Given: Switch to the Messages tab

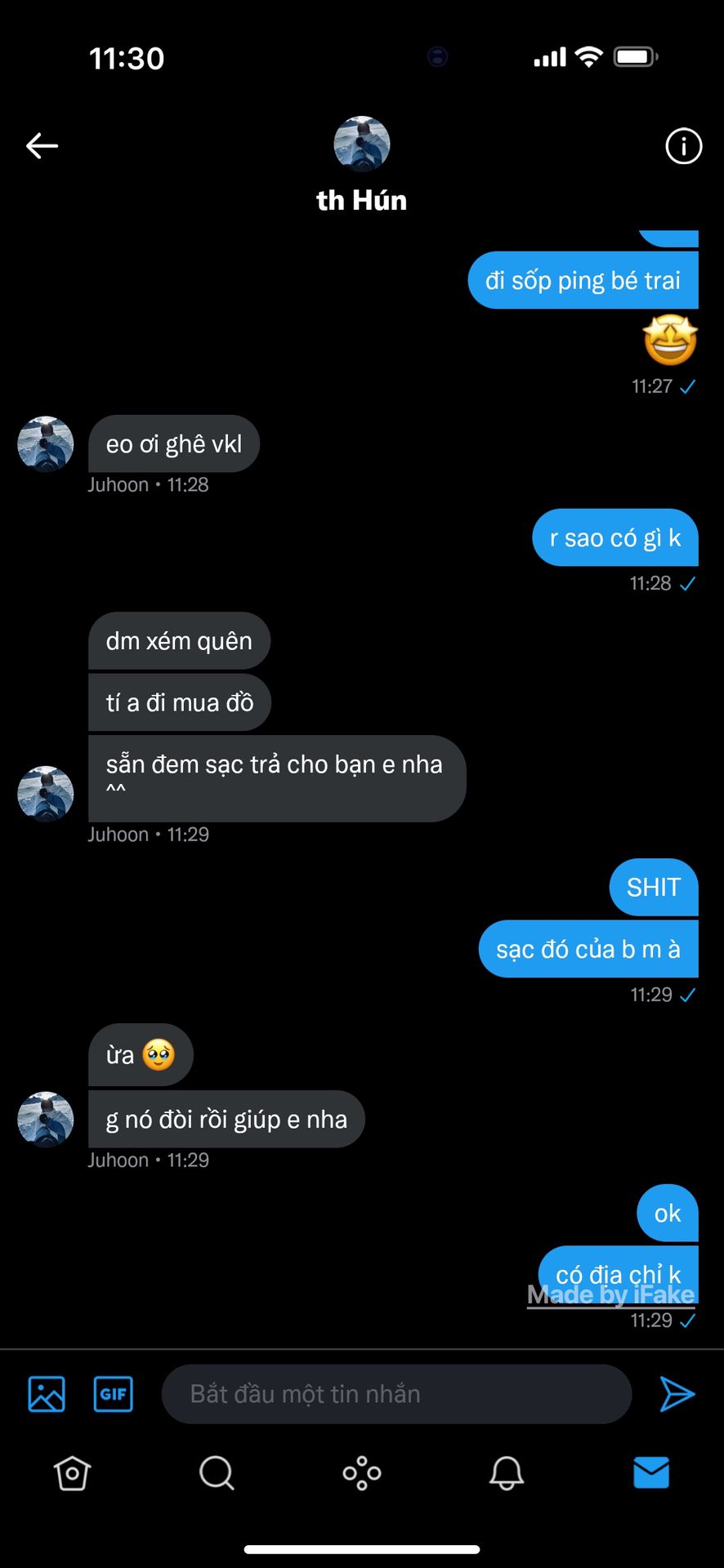Looking at the screenshot, I should (651, 1473).
